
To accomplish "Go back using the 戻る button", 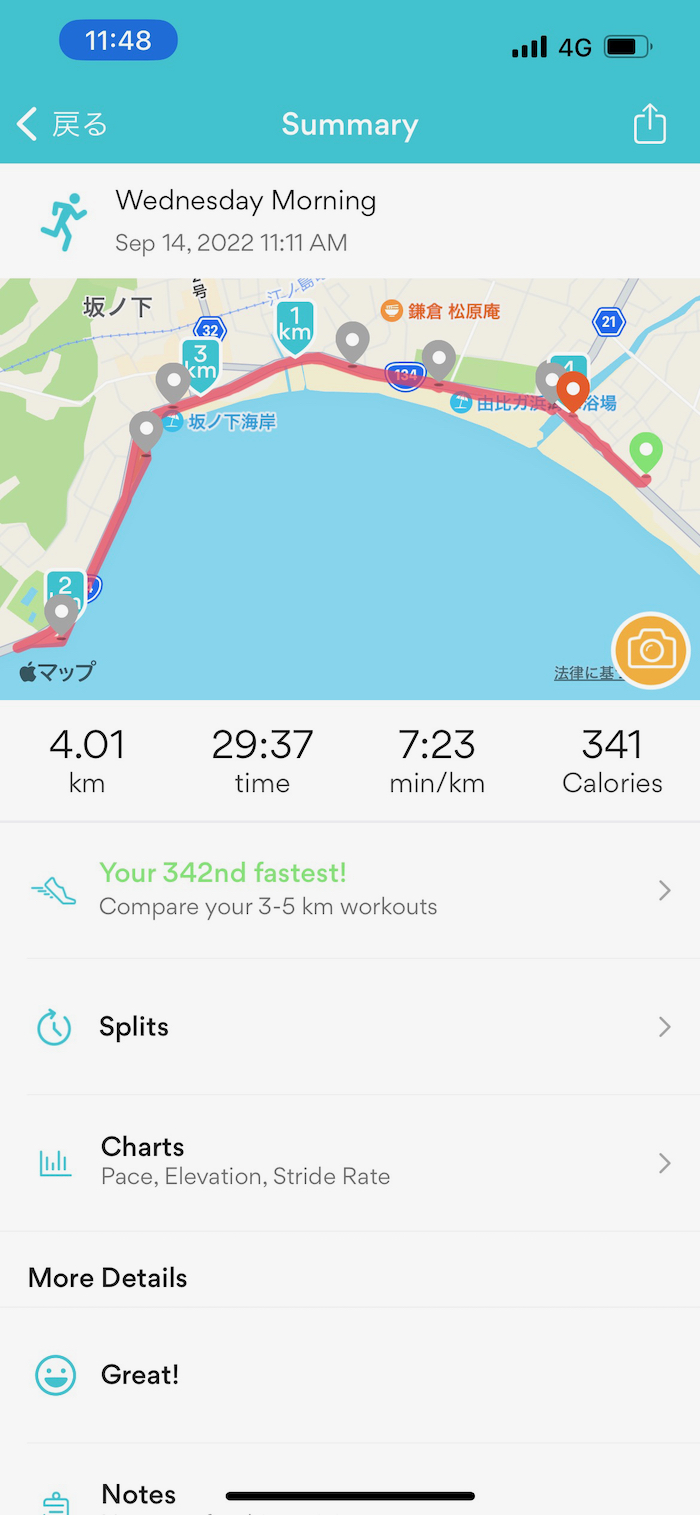I will (62, 125).
